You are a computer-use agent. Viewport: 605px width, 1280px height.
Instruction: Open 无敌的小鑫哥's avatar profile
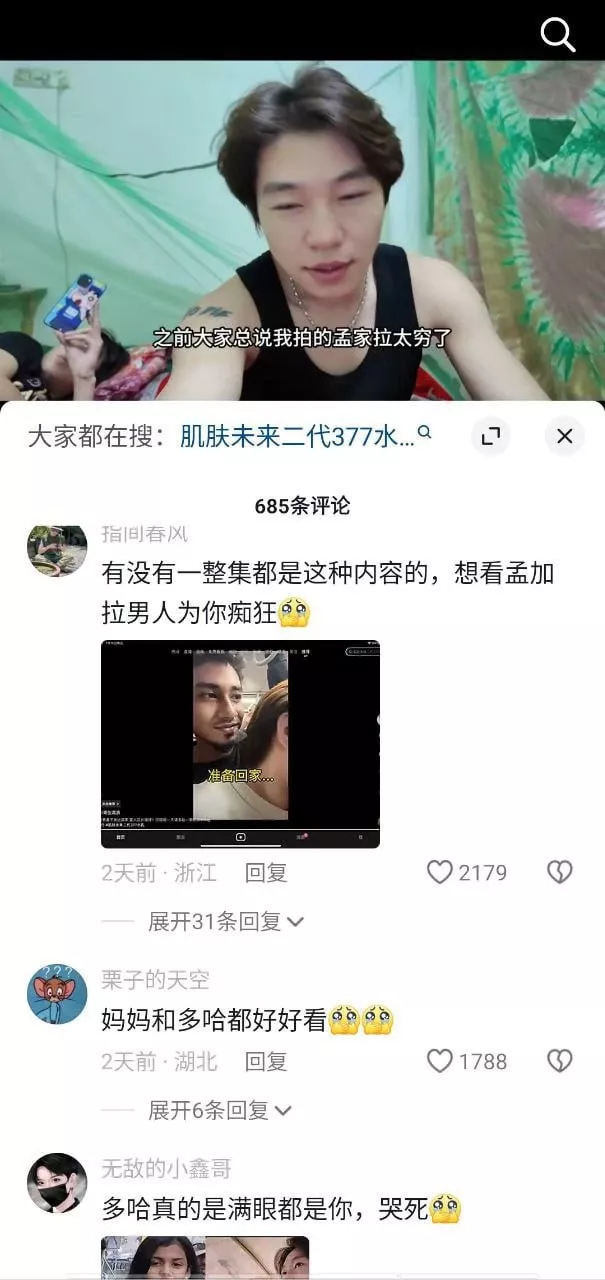point(56,1183)
